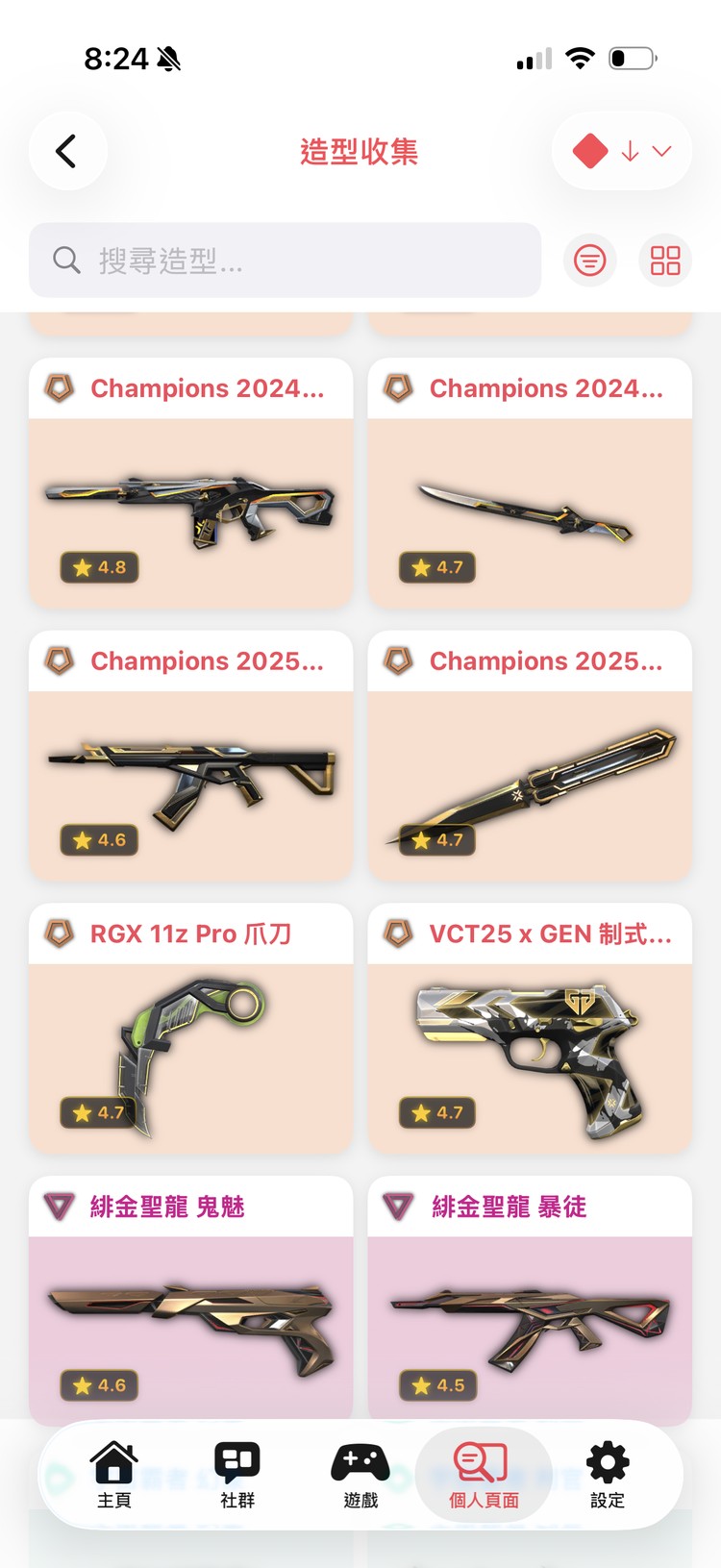This screenshot has width=721, height=1568.
Task: Open the 設定 tab
Action: pos(607,1475)
